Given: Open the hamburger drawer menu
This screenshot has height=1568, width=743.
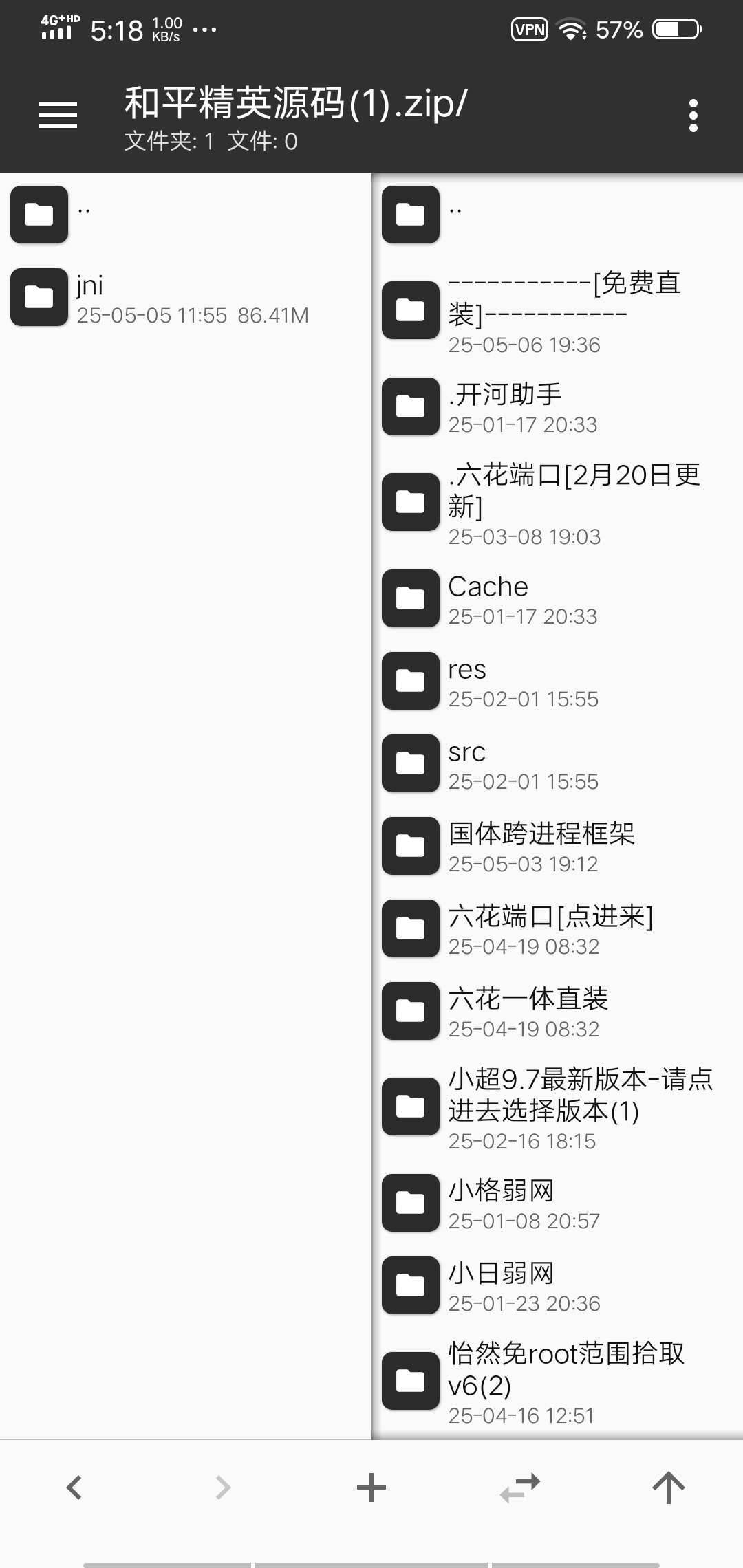Looking at the screenshot, I should coord(58,115).
